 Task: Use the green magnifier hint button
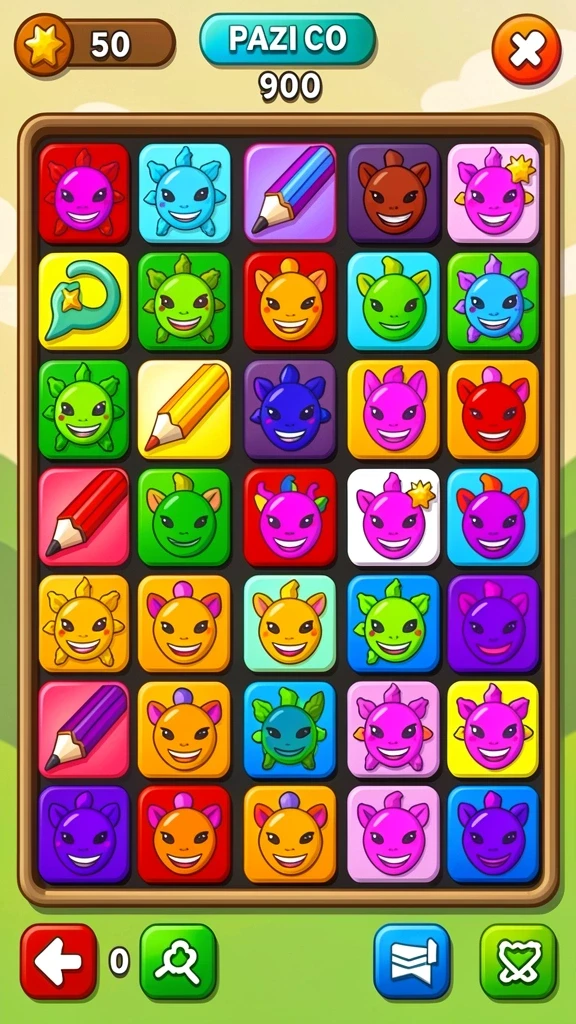click(178, 961)
